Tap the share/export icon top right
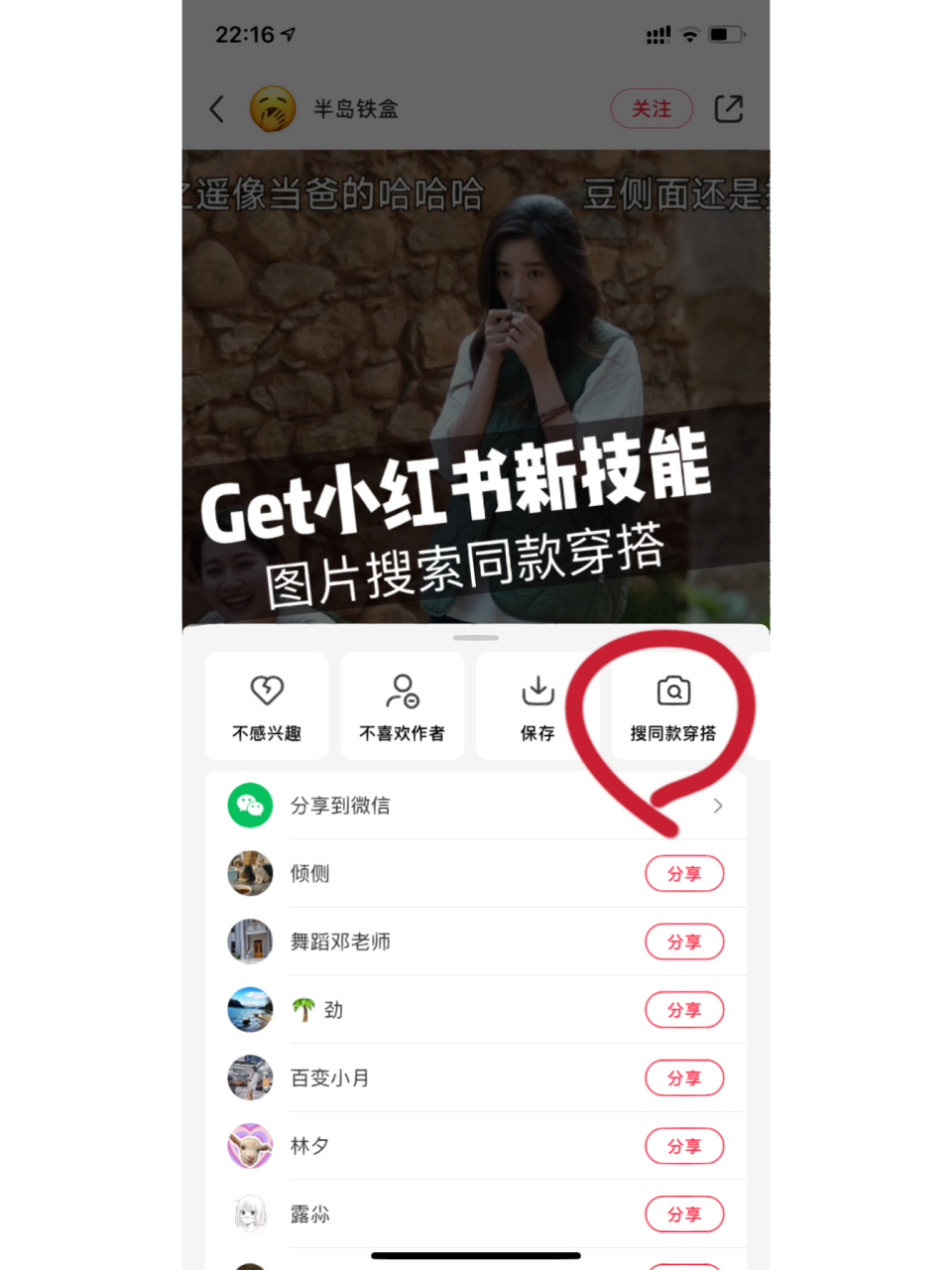952x1270 pixels. click(729, 109)
